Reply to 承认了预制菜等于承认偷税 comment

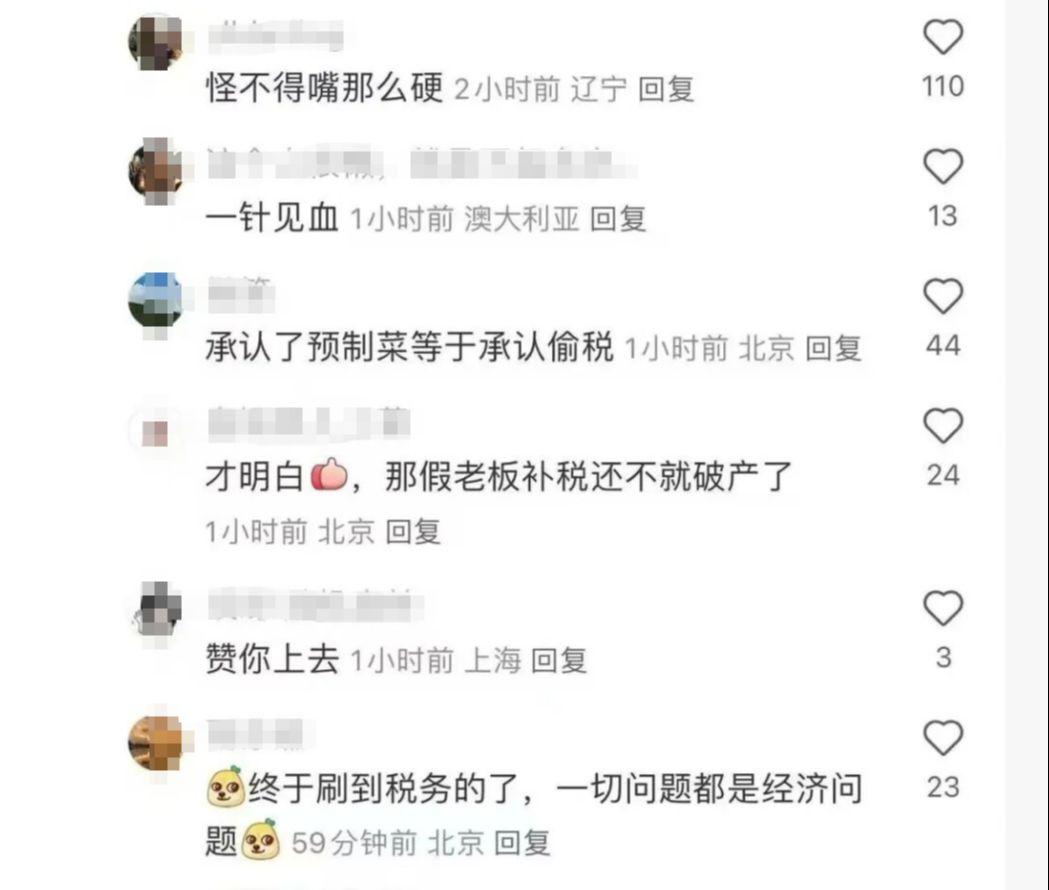click(x=833, y=348)
